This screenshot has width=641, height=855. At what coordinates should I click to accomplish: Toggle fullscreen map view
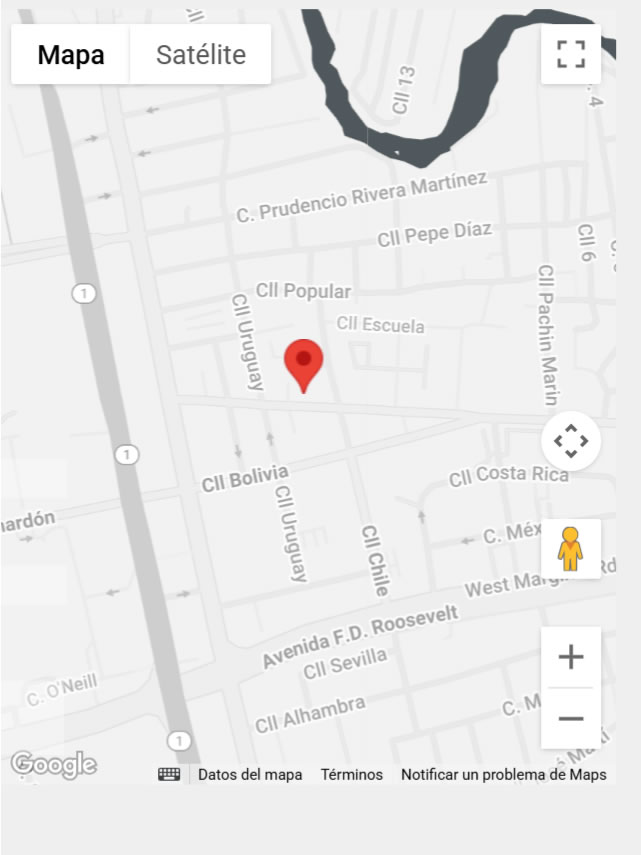pyautogui.click(x=571, y=54)
